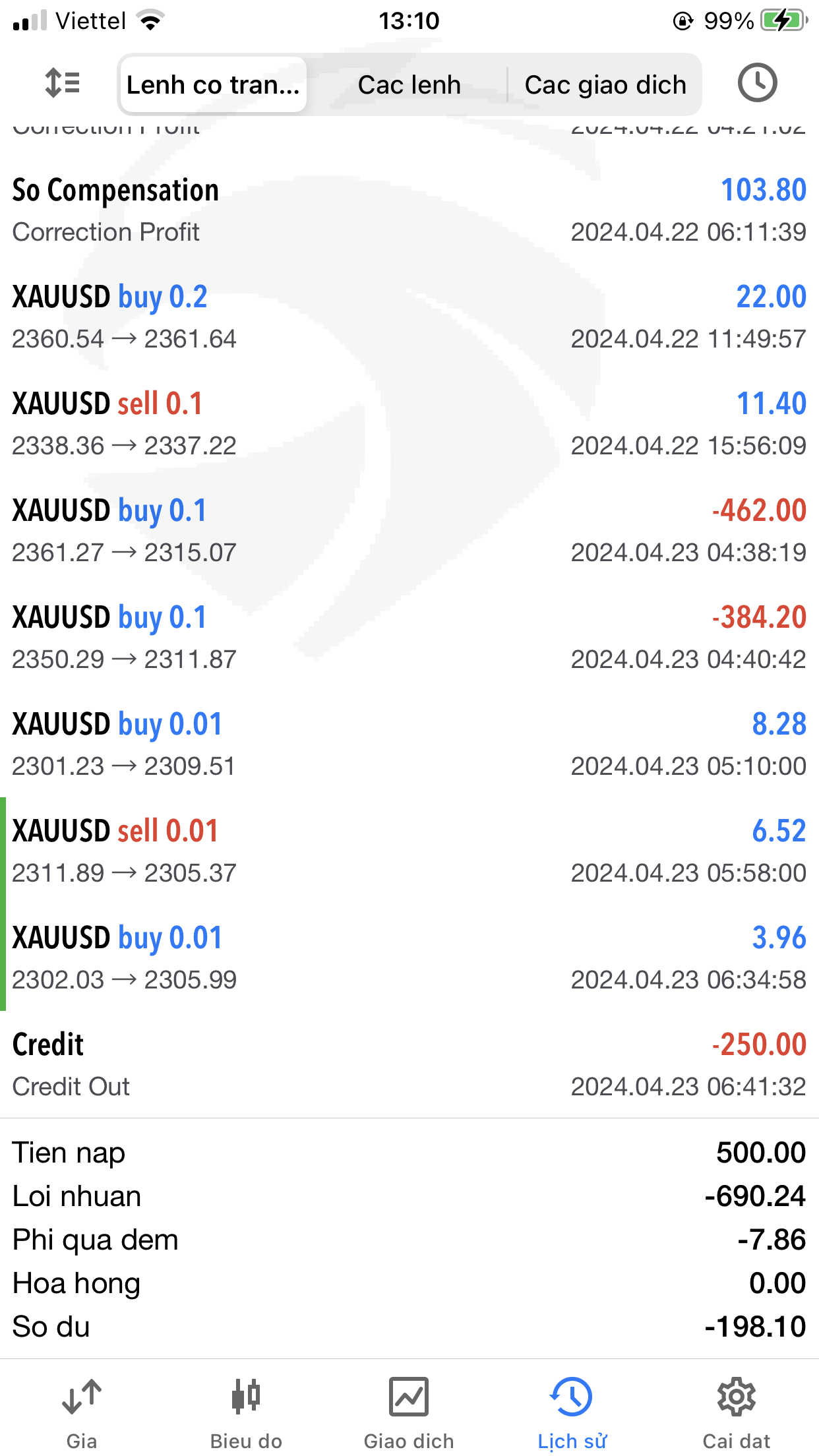Open the trade with -462.00 loss
Screen dimensions: 819x1456
tap(409, 531)
